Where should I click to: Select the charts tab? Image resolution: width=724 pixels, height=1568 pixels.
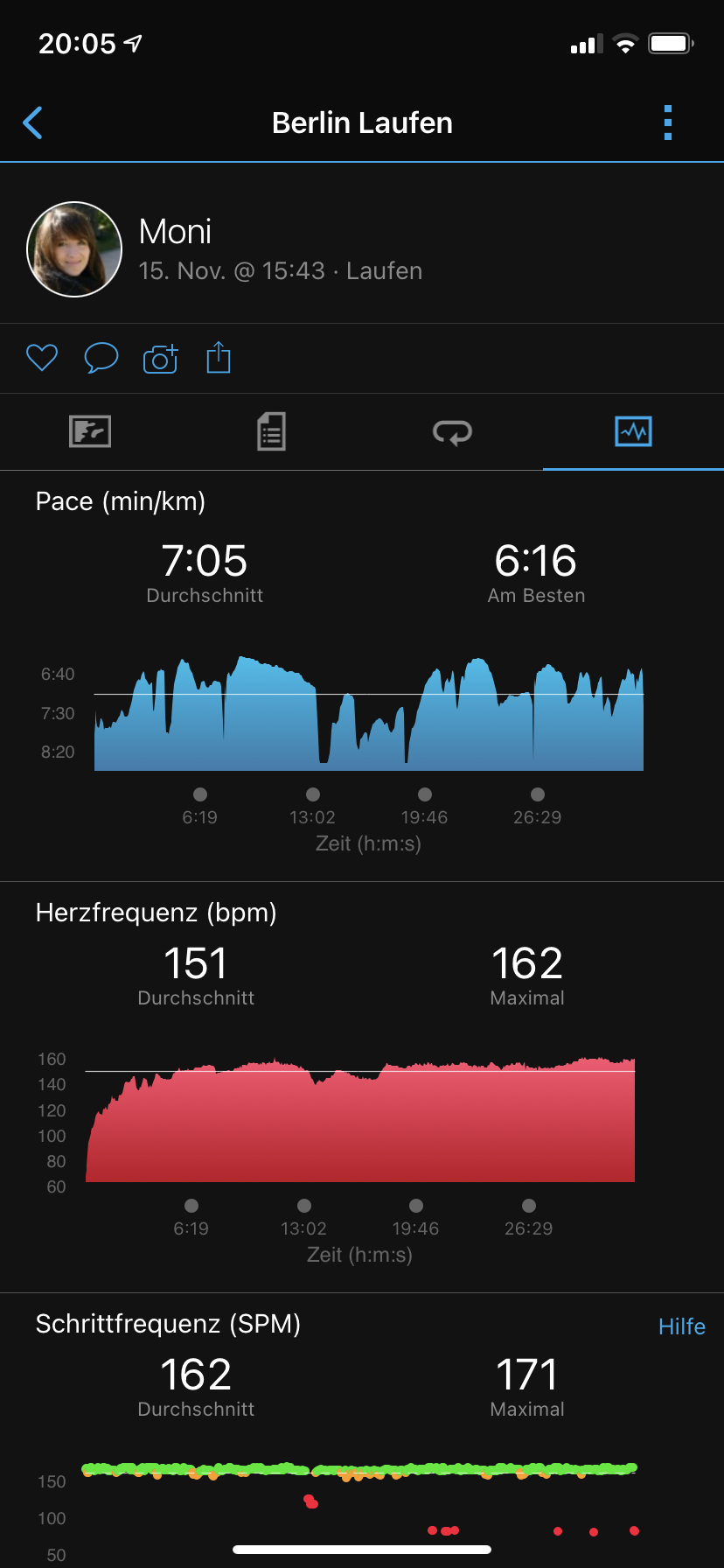(x=633, y=431)
